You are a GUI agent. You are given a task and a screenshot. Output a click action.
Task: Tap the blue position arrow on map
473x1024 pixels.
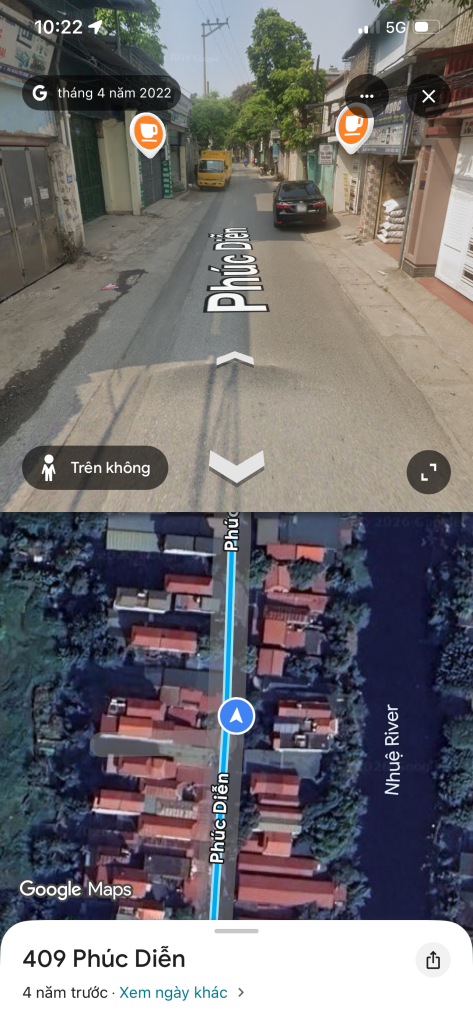(x=236, y=716)
